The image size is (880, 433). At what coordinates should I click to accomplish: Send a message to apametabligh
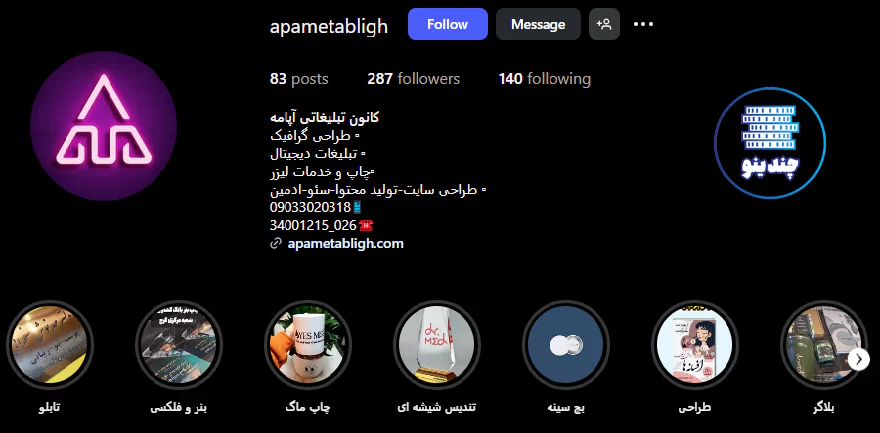pos(538,24)
